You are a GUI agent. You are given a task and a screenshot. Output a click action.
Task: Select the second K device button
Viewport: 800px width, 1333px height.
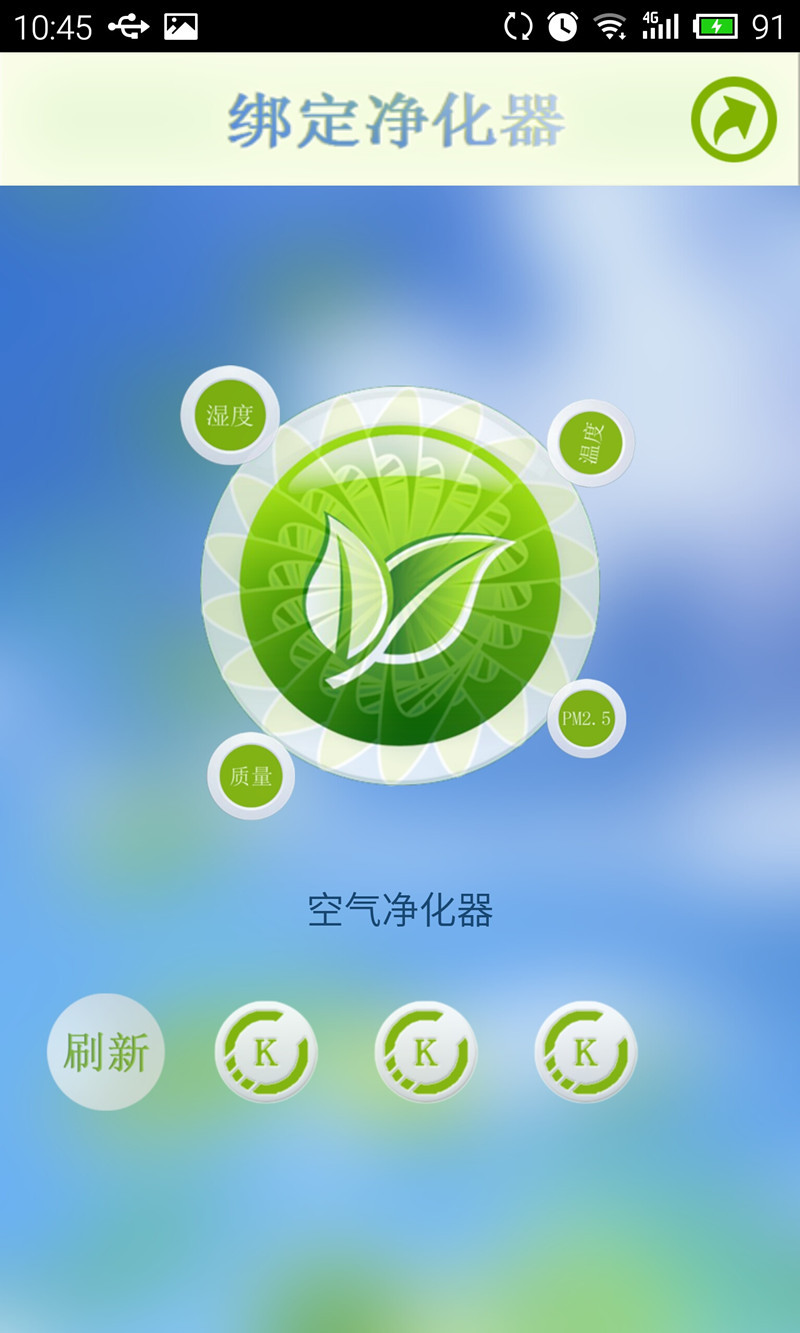pos(426,1052)
